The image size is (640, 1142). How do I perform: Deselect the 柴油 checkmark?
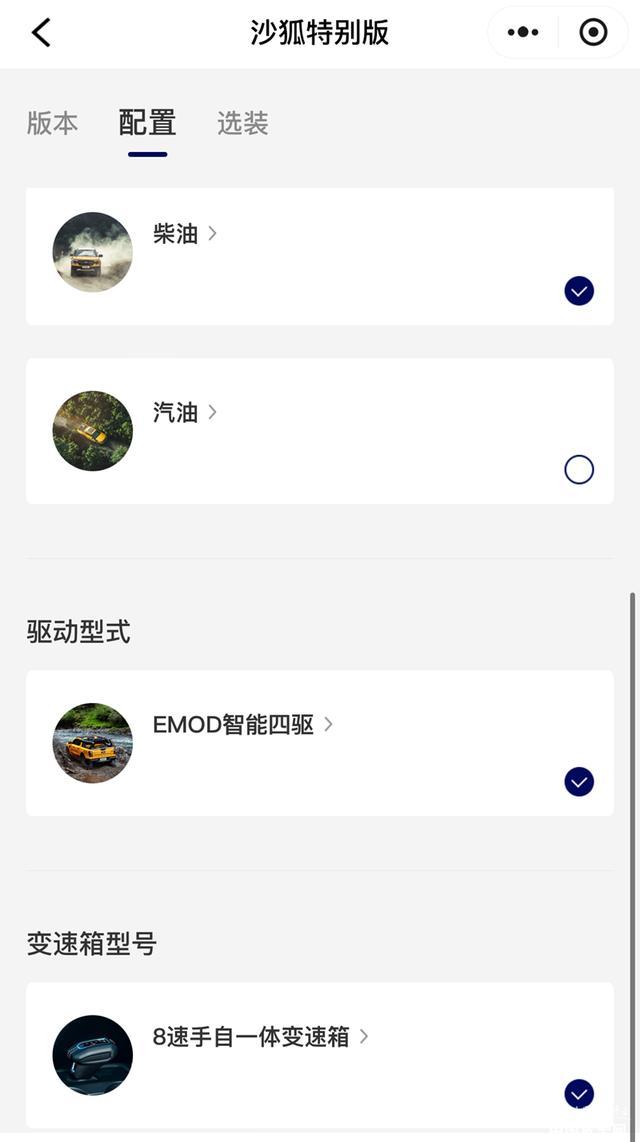pos(579,291)
